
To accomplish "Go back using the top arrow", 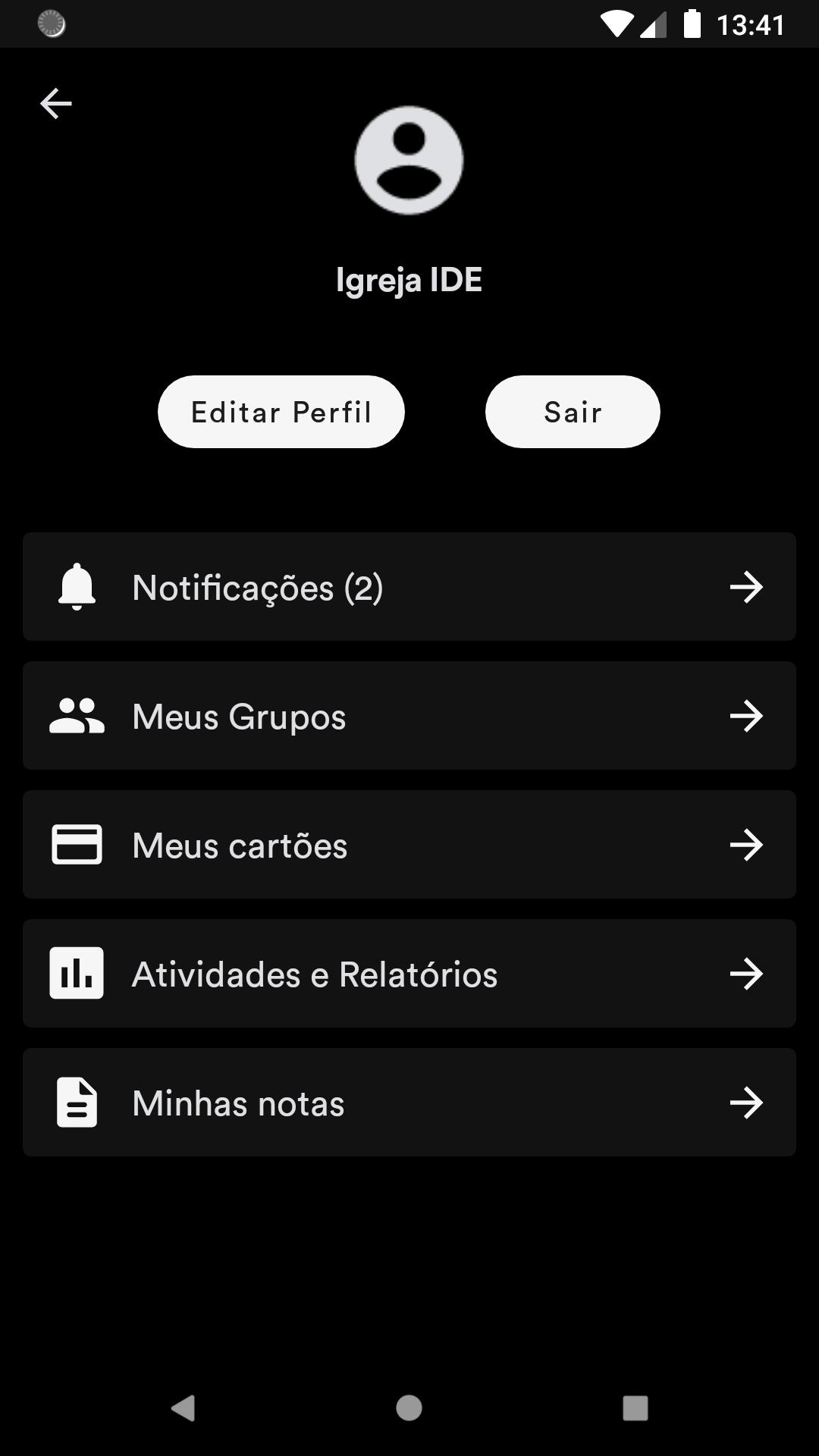I will [x=56, y=103].
